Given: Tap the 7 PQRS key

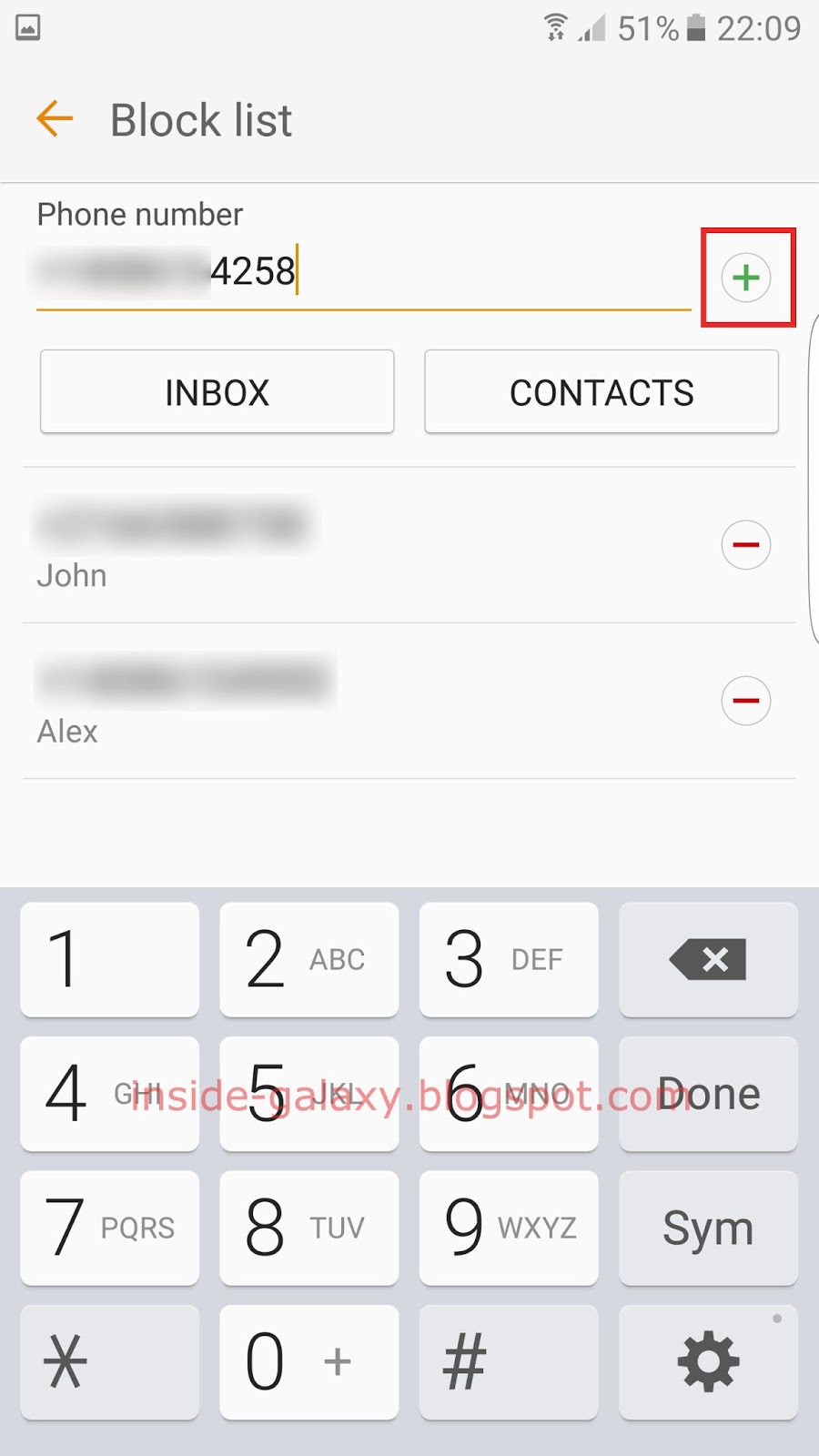Looking at the screenshot, I should (x=108, y=1228).
